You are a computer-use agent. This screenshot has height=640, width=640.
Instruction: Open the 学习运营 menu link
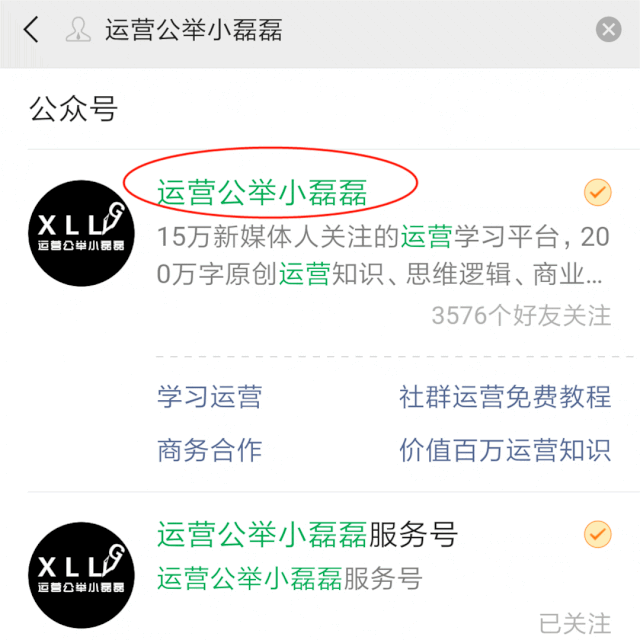[209, 397]
